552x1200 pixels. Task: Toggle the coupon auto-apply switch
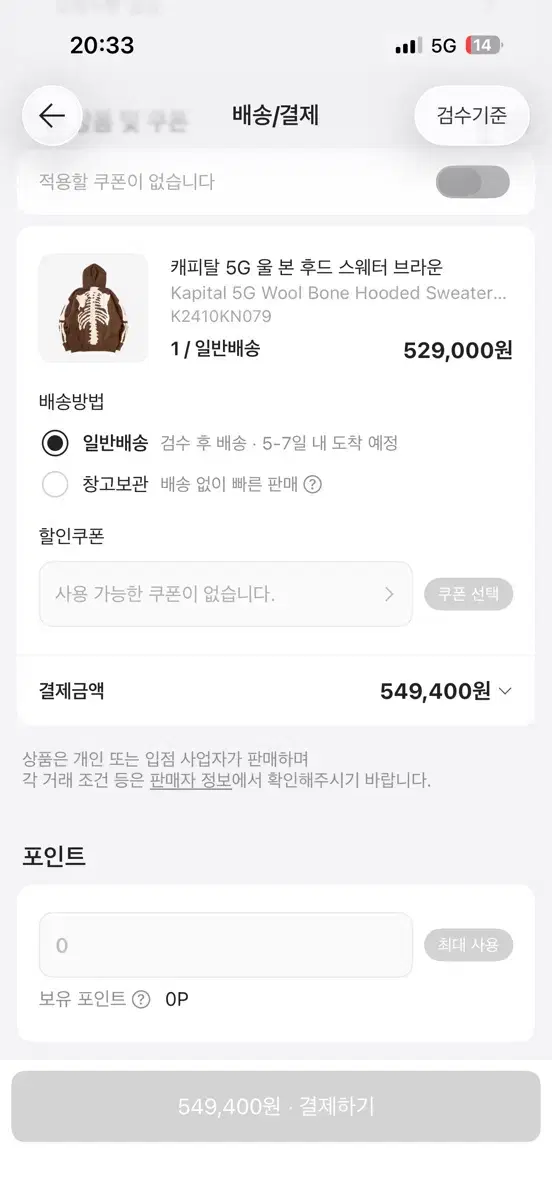(x=473, y=182)
